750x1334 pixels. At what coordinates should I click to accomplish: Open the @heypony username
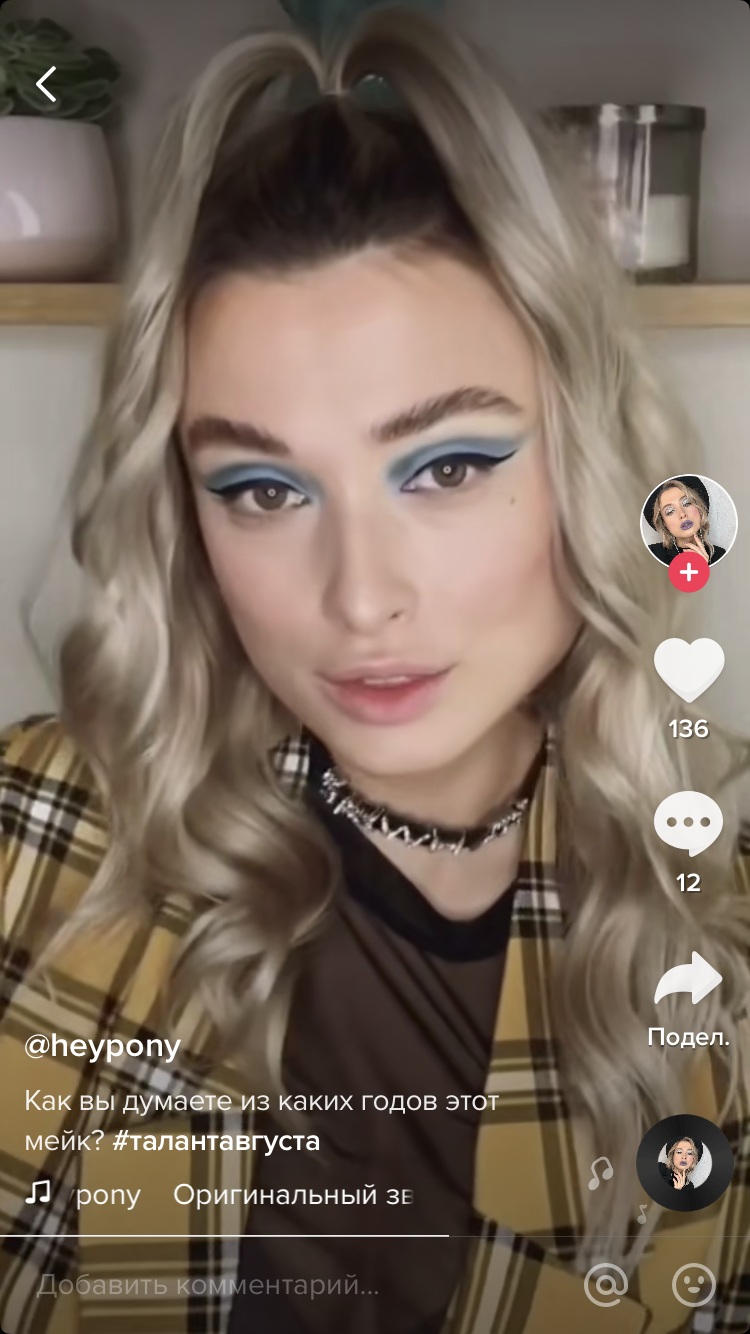pyautogui.click(x=102, y=1047)
